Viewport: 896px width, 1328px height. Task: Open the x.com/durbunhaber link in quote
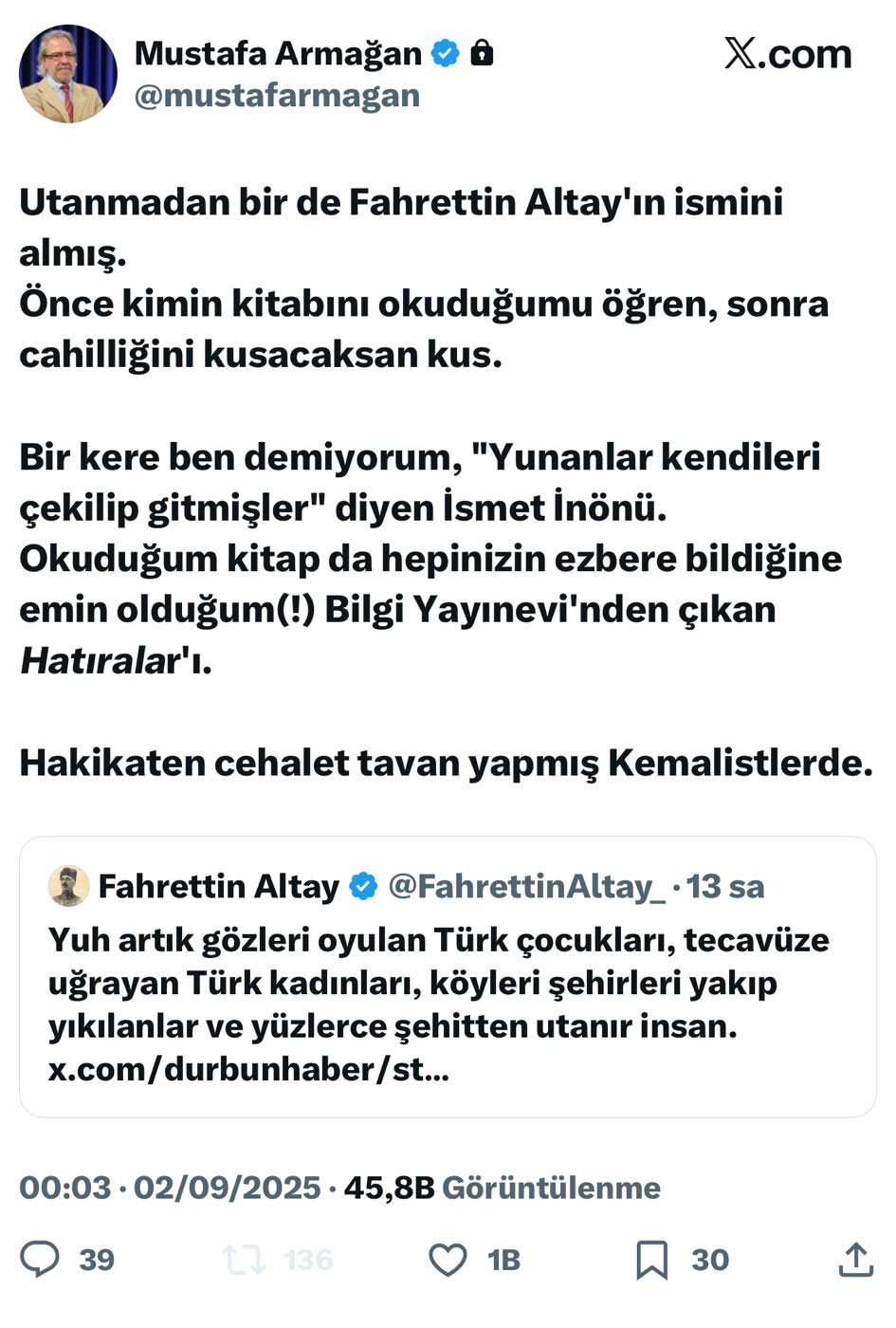248,1070
